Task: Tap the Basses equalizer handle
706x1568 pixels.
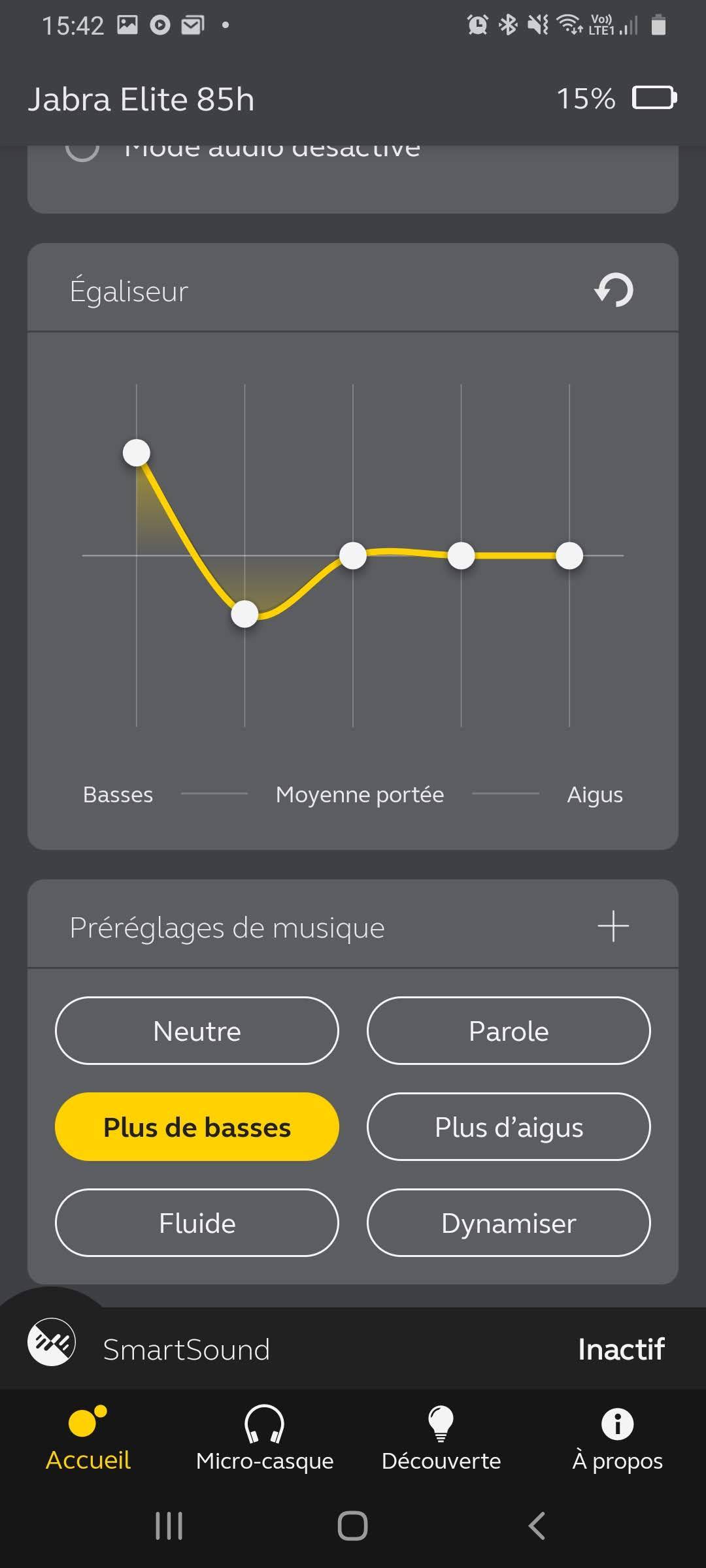Action: [137, 453]
